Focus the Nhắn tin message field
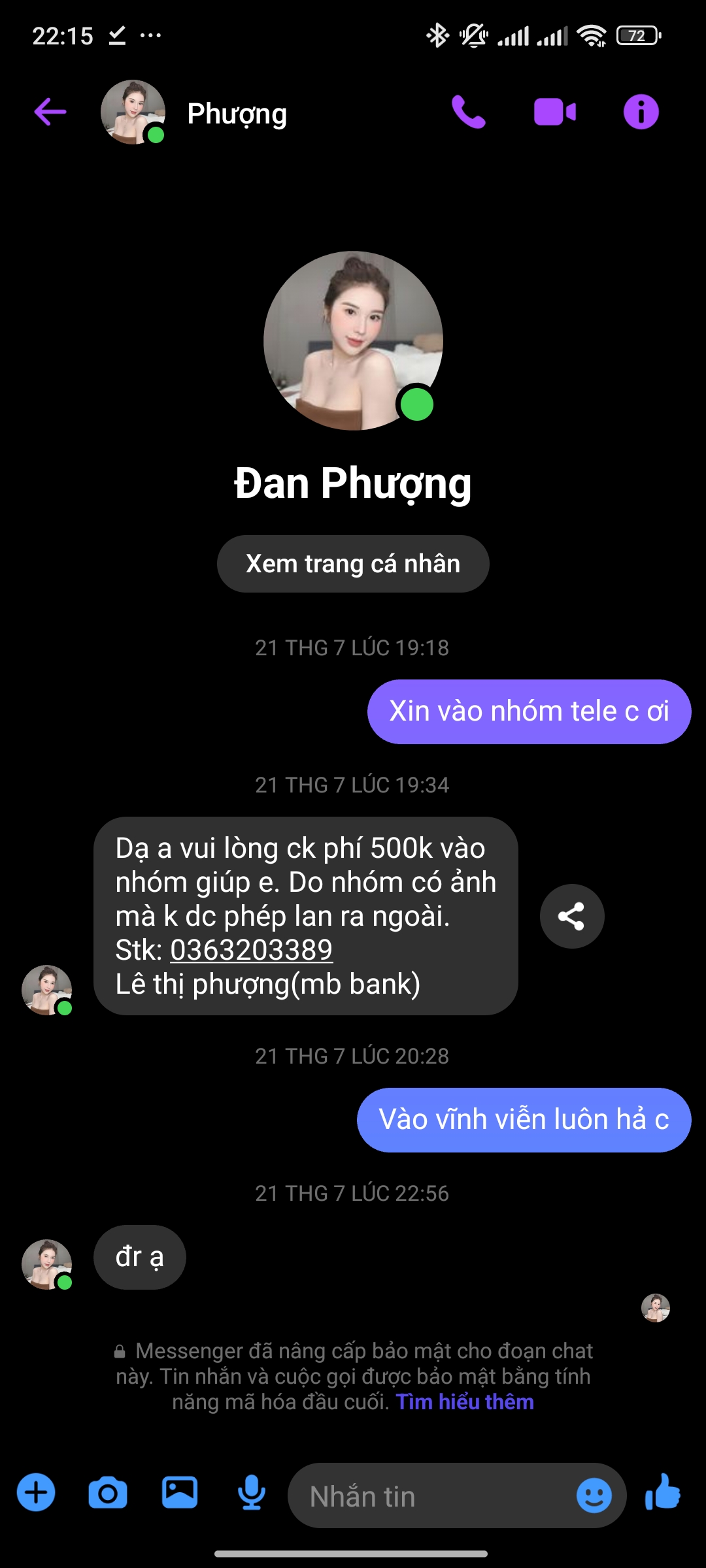The height and width of the screenshot is (1568, 706). coord(431,1496)
